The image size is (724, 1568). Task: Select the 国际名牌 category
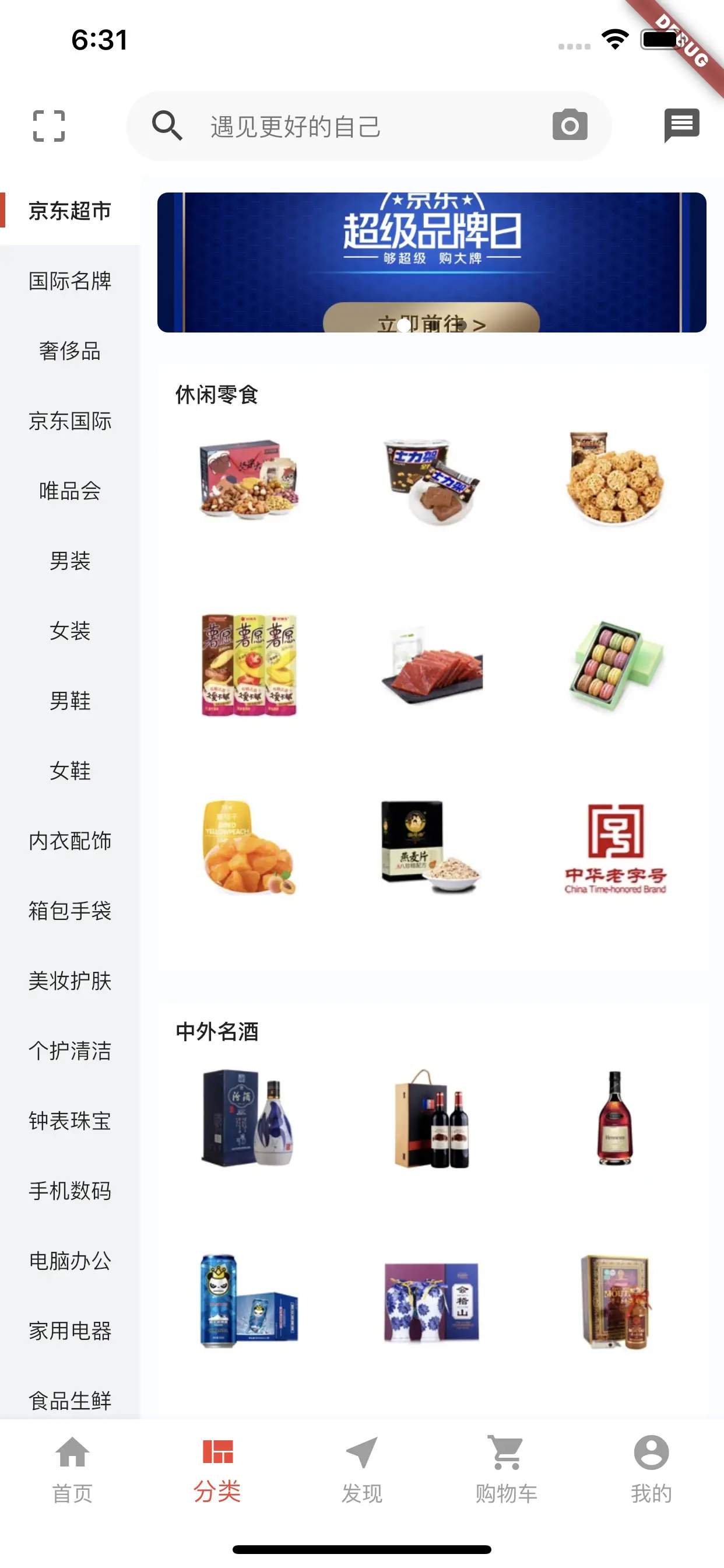click(70, 281)
